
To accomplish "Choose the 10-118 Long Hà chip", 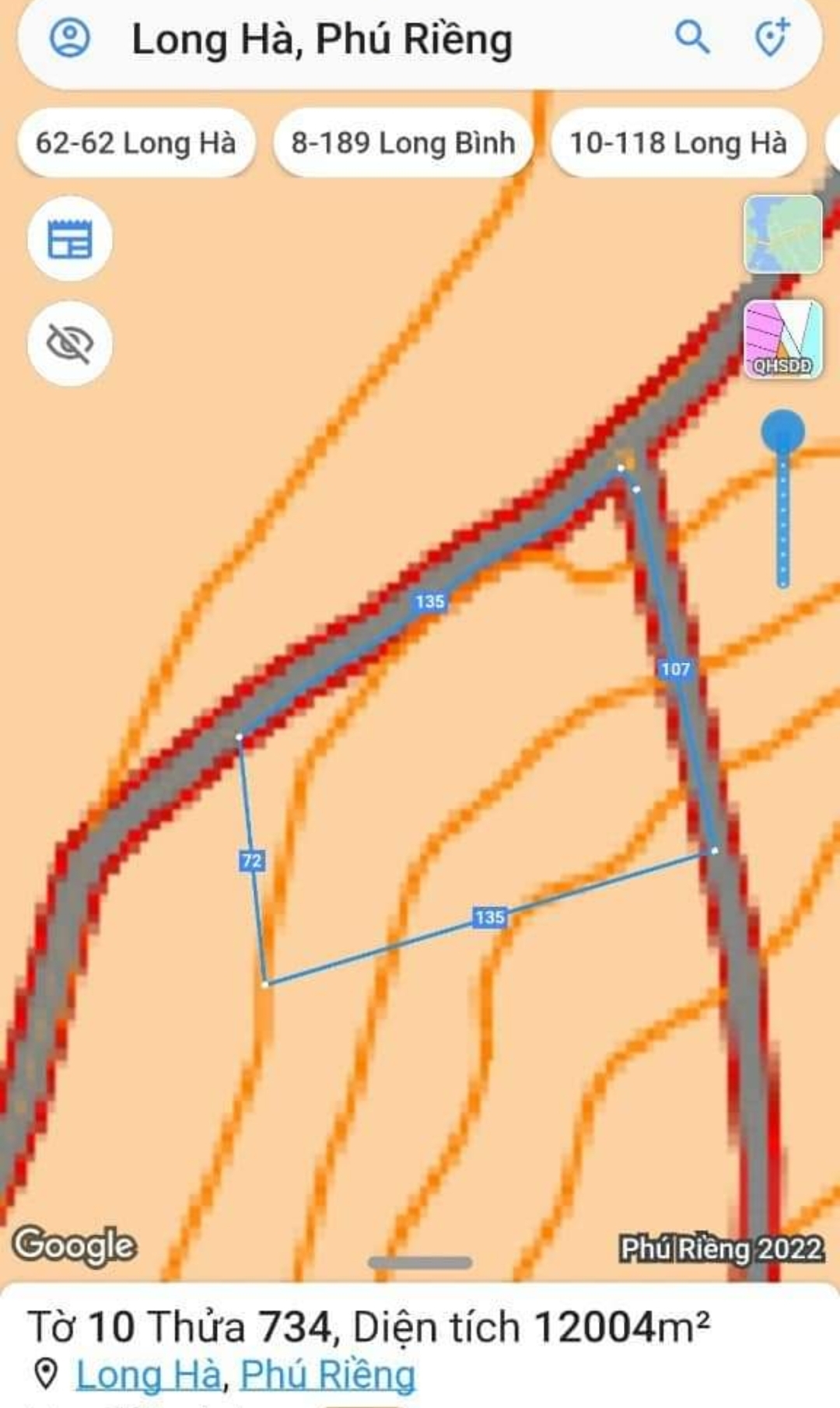I will pyautogui.click(x=677, y=143).
